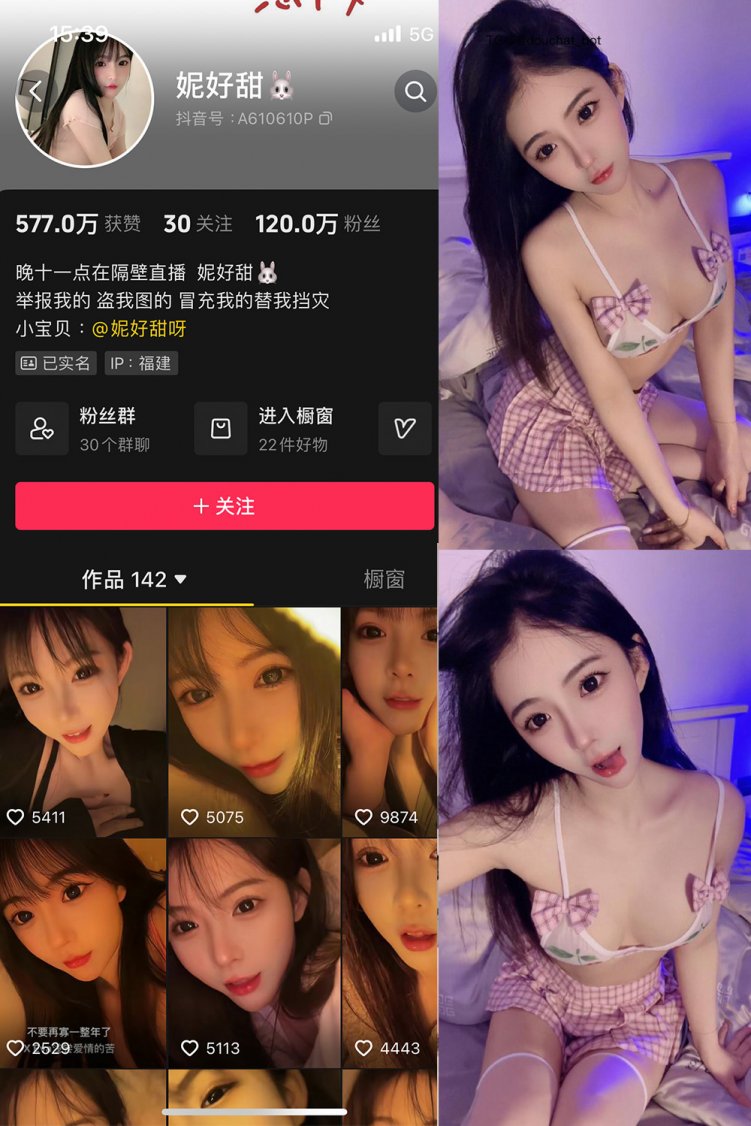
Task: Open the search icon
Action: coord(414,90)
